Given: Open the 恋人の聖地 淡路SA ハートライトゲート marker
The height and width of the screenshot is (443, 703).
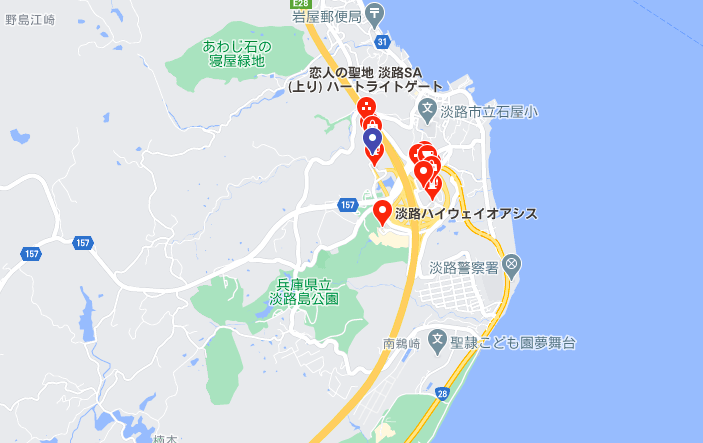Looking at the screenshot, I should click(x=366, y=106).
